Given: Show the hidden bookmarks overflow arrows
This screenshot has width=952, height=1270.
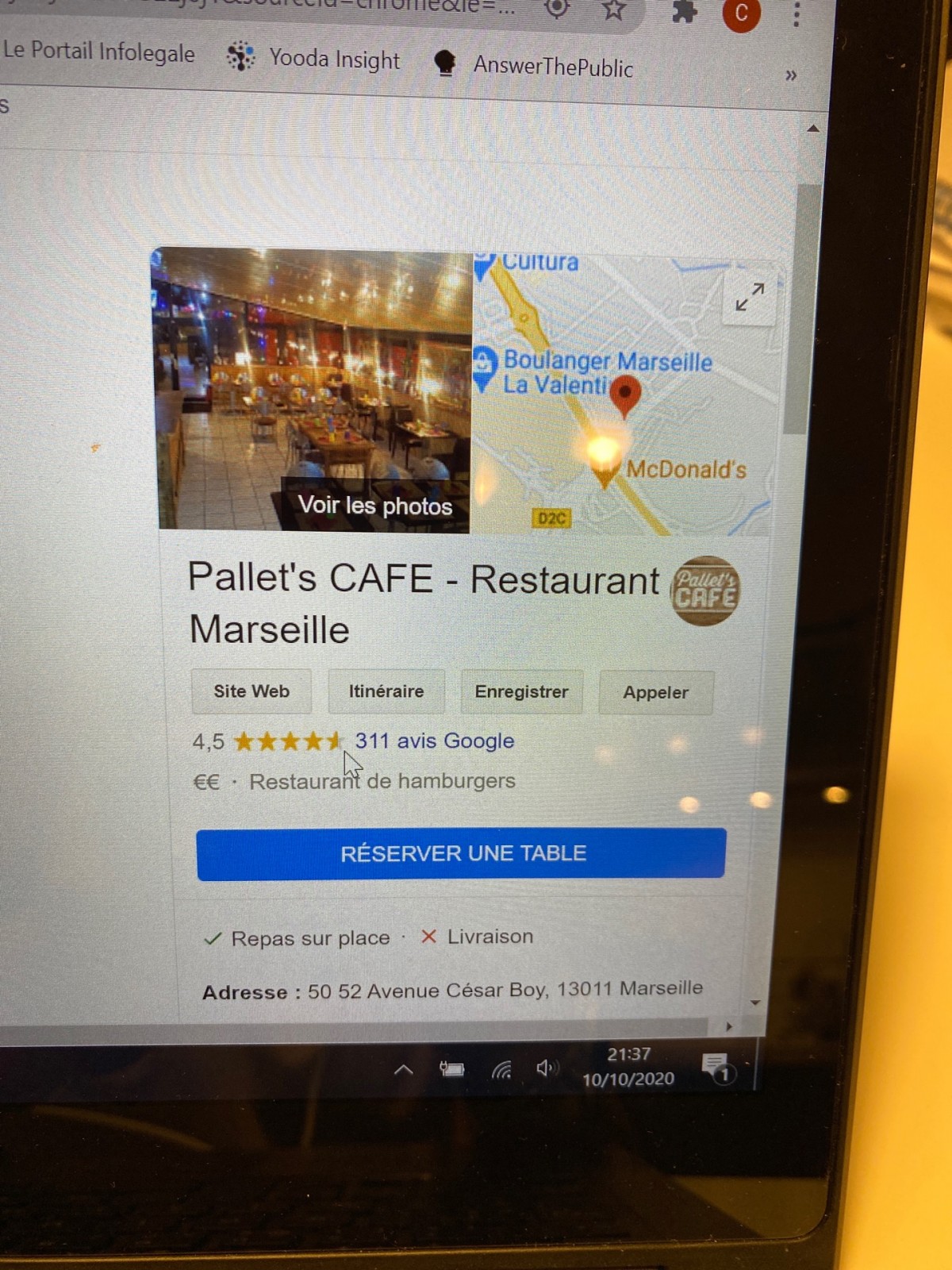Looking at the screenshot, I should pyautogui.click(x=791, y=75).
